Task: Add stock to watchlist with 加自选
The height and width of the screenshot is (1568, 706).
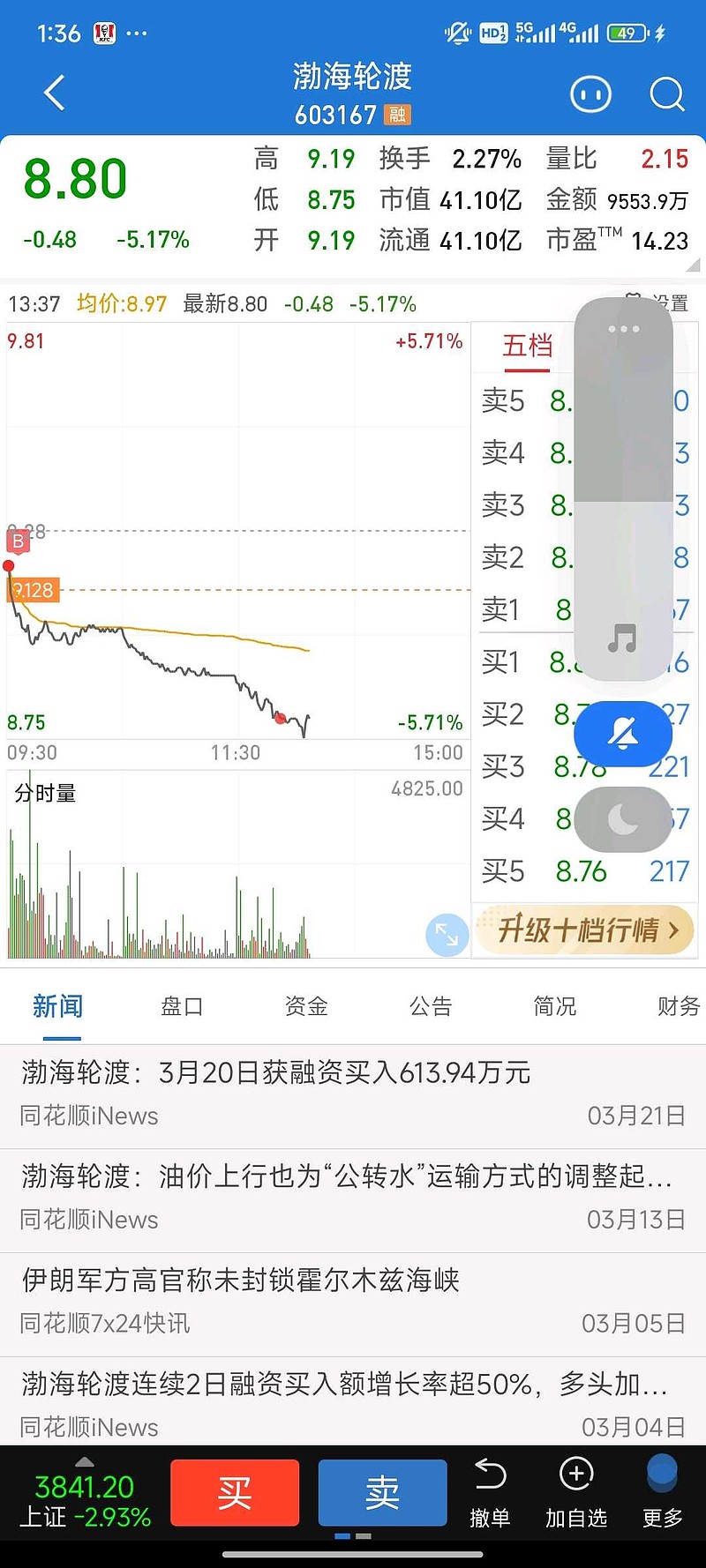Action: (576, 1494)
